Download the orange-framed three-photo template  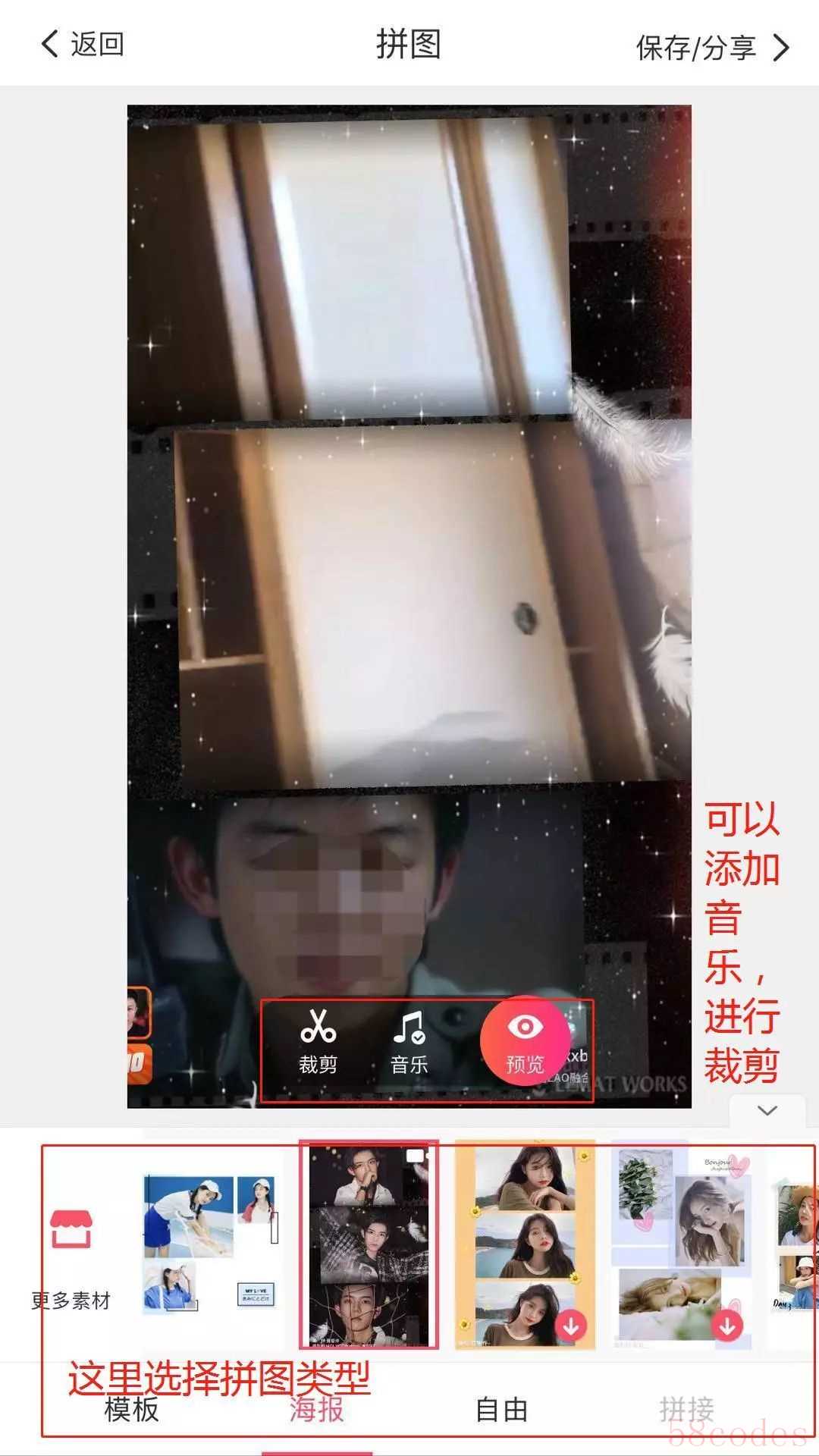(x=571, y=1326)
